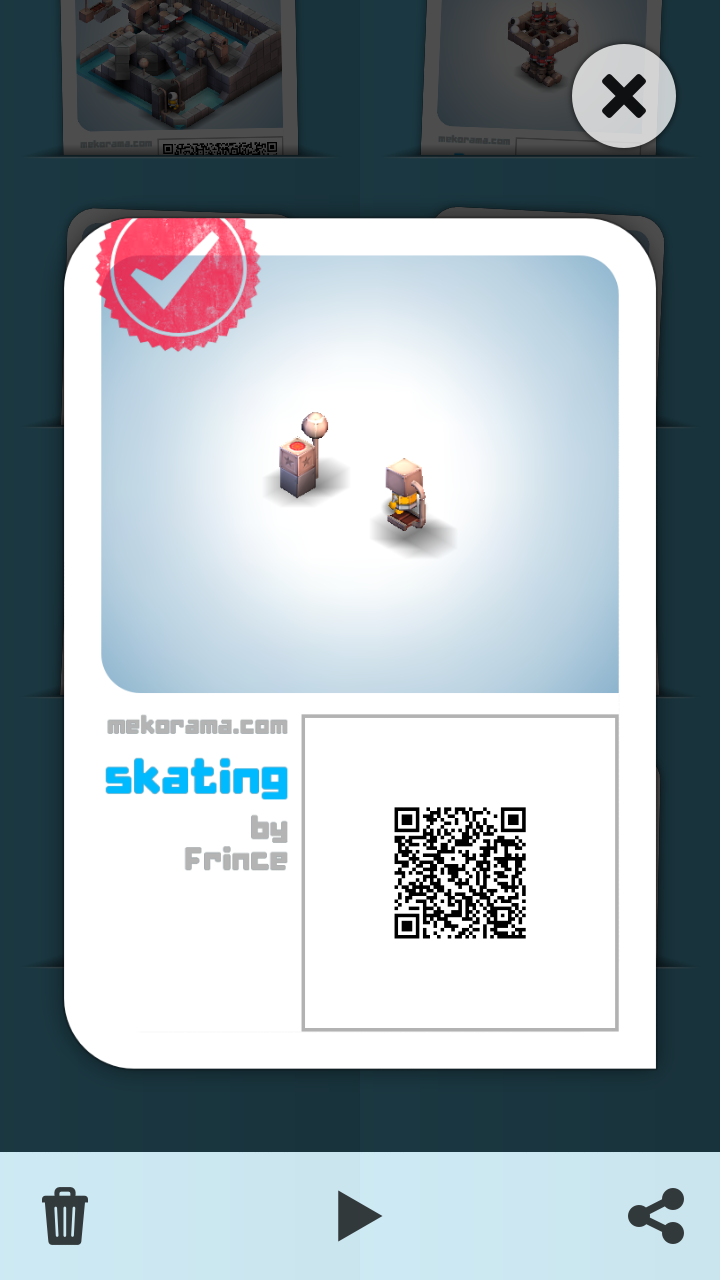This screenshot has height=1280, width=720.
Task: Close the skating level card
Action: point(624,97)
